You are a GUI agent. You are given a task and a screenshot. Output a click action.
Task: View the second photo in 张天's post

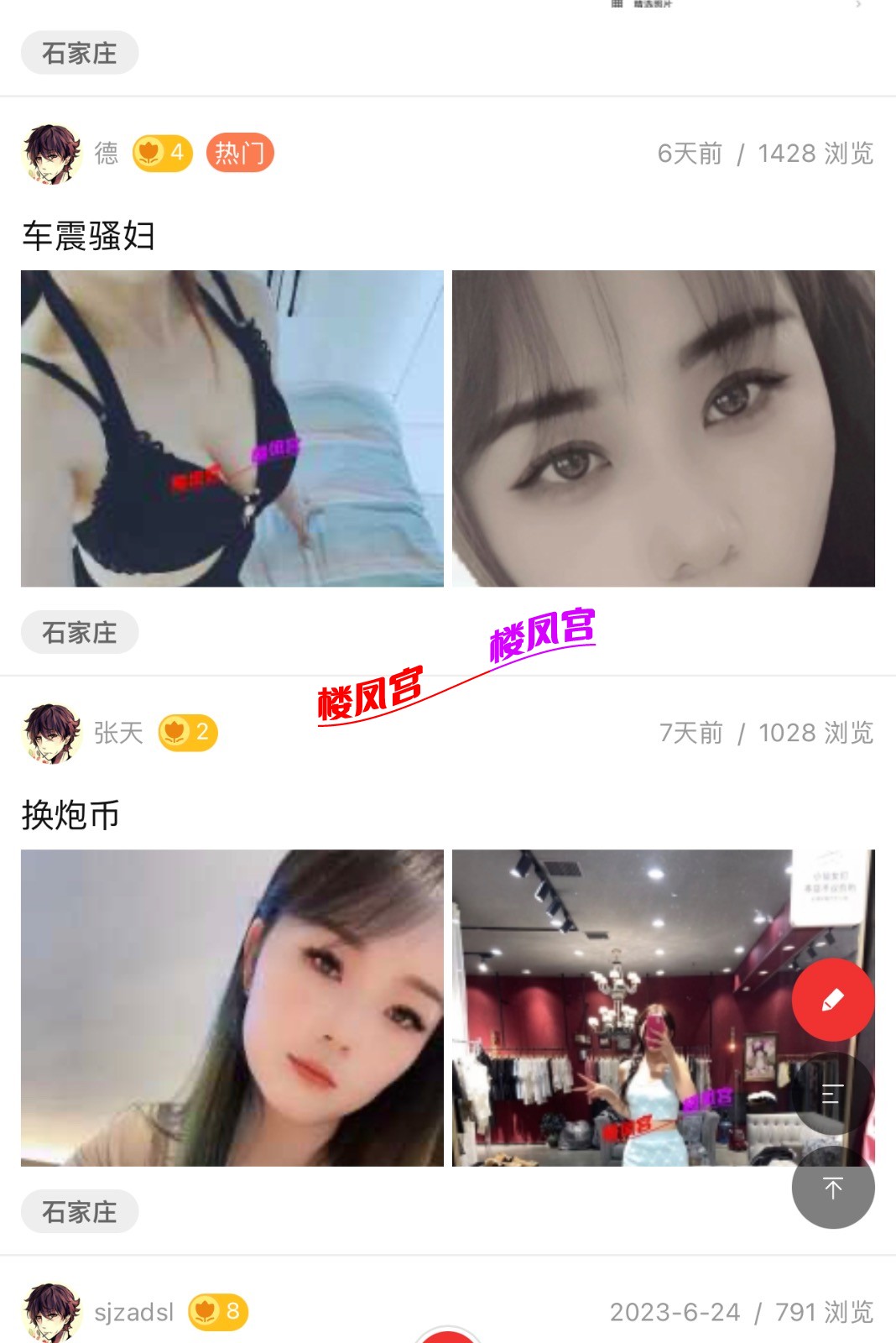[x=621, y=1007]
